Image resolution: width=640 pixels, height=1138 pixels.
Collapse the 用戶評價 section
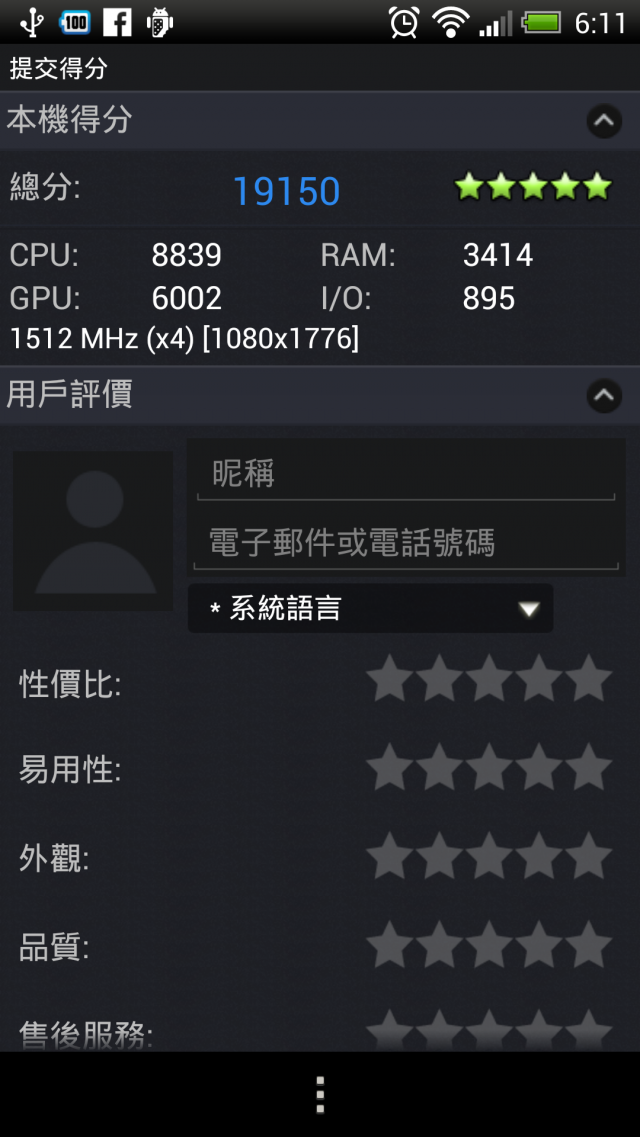pyautogui.click(x=603, y=396)
